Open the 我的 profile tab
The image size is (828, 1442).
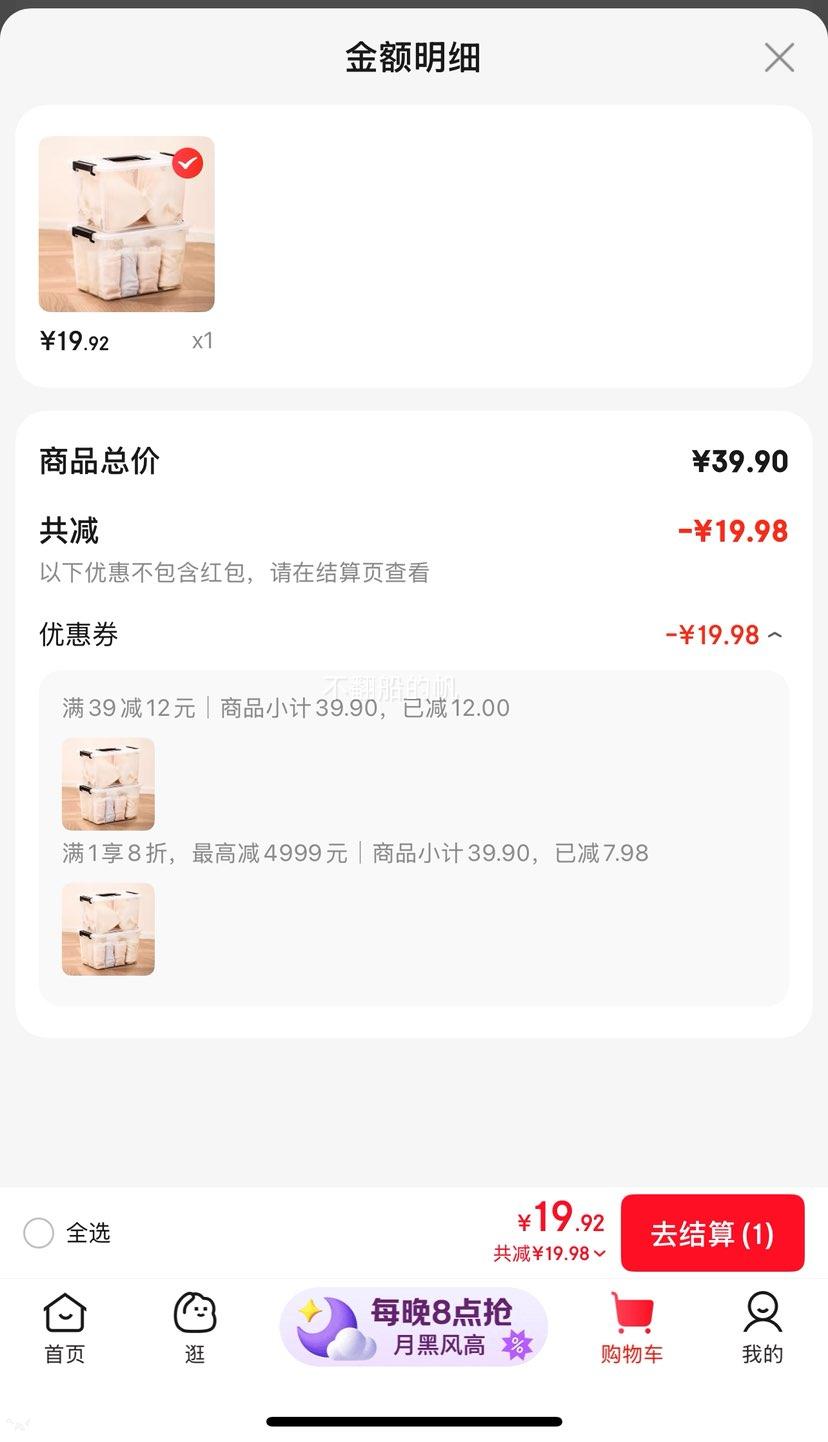click(762, 1328)
